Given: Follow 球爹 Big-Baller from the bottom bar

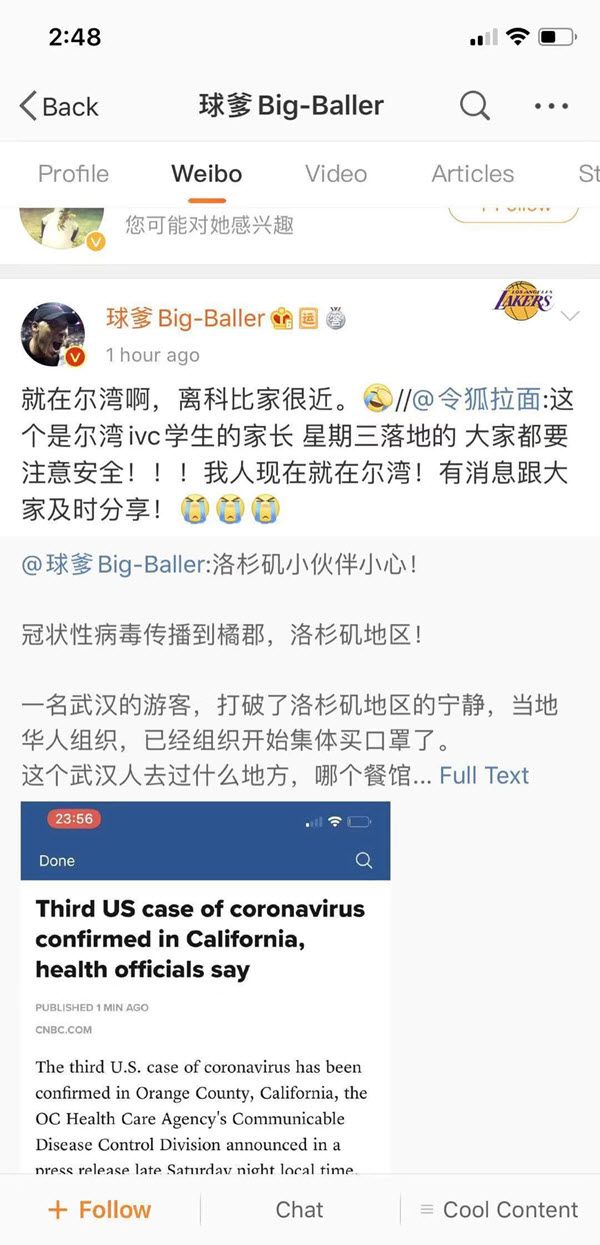Looking at the screenshot, I should point(99,1210).
